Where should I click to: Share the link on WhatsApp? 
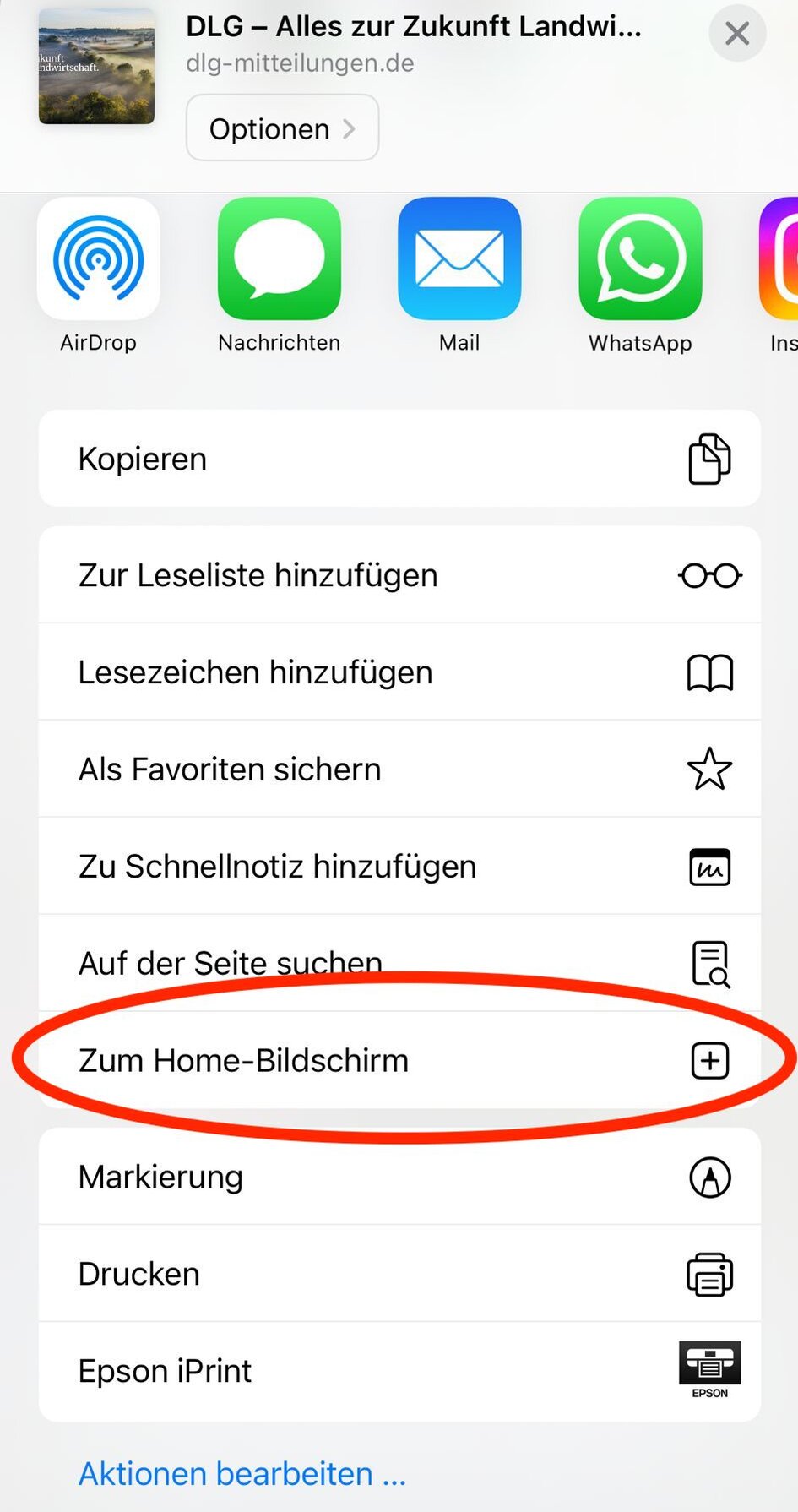pyautogui.click(x=640, y=260)
